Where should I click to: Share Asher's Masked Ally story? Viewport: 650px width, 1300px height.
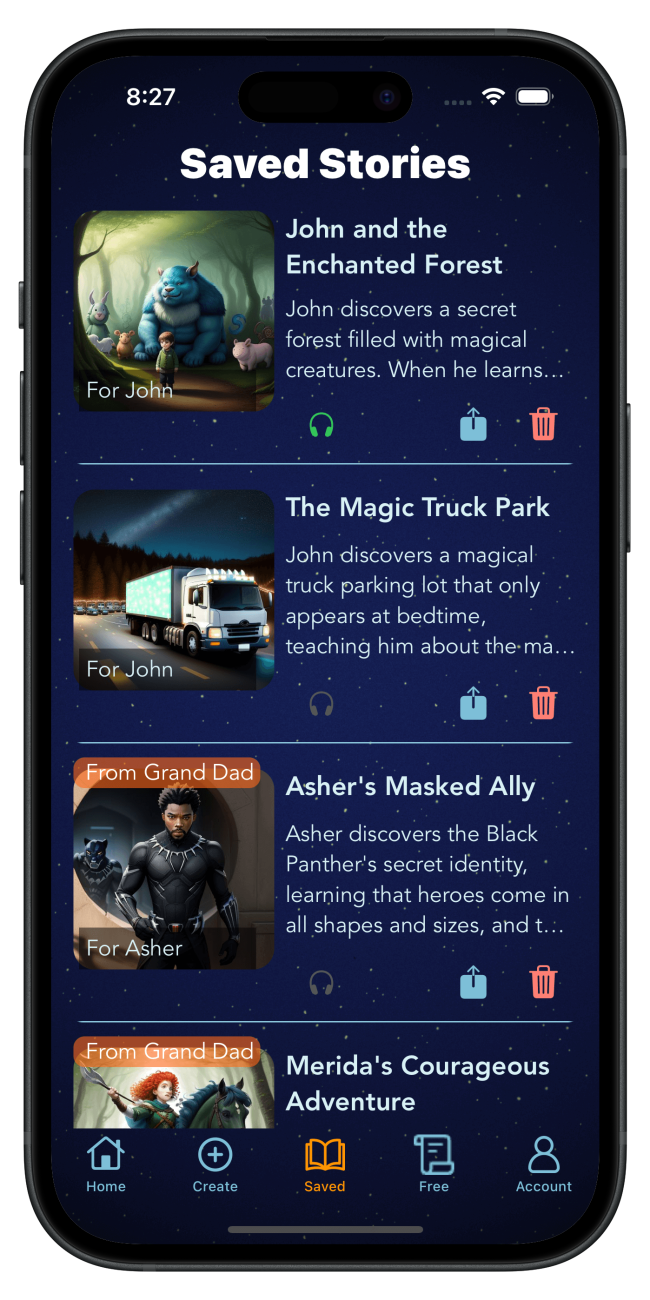473,982
